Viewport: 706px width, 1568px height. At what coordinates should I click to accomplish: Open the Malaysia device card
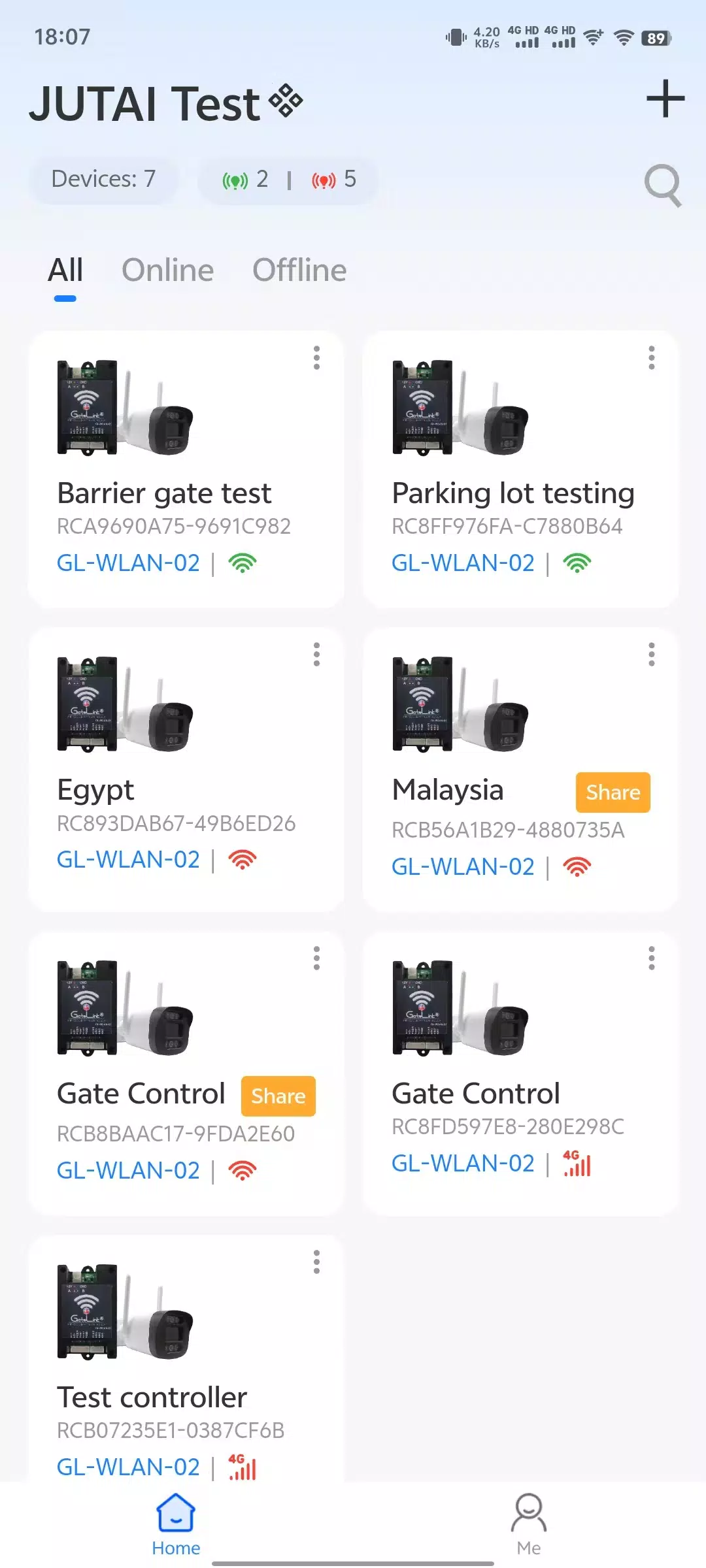pyautogui.click(x=520, y=770)
